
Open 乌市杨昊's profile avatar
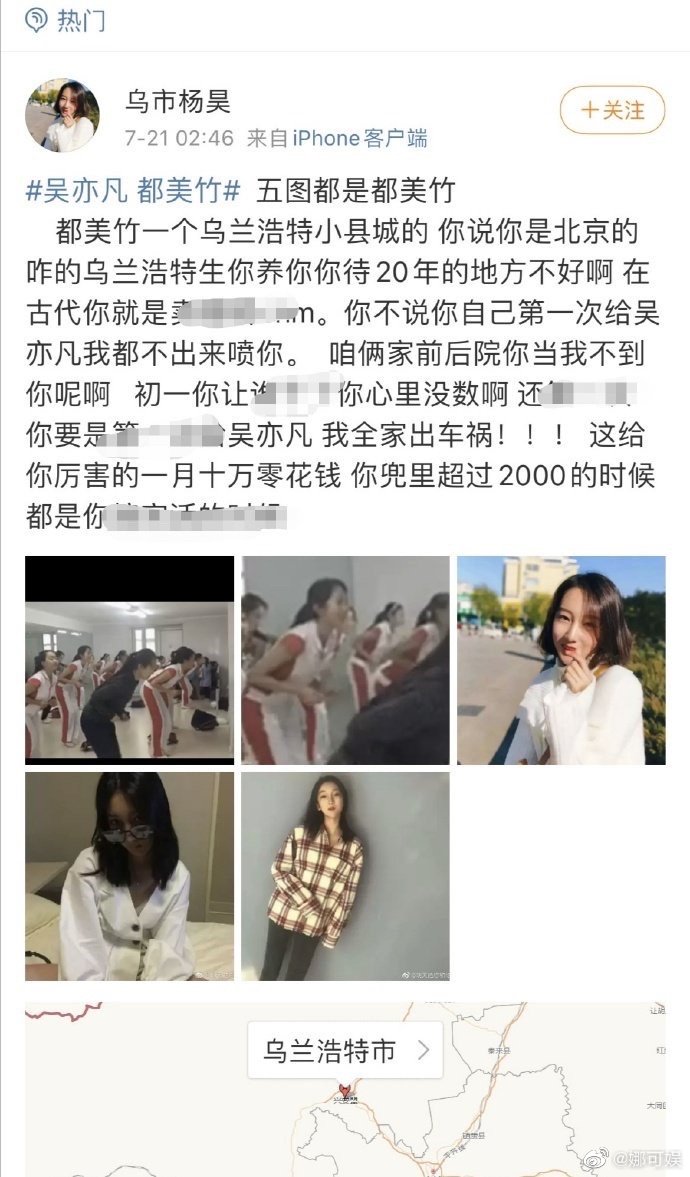click(x=62, y=115)
